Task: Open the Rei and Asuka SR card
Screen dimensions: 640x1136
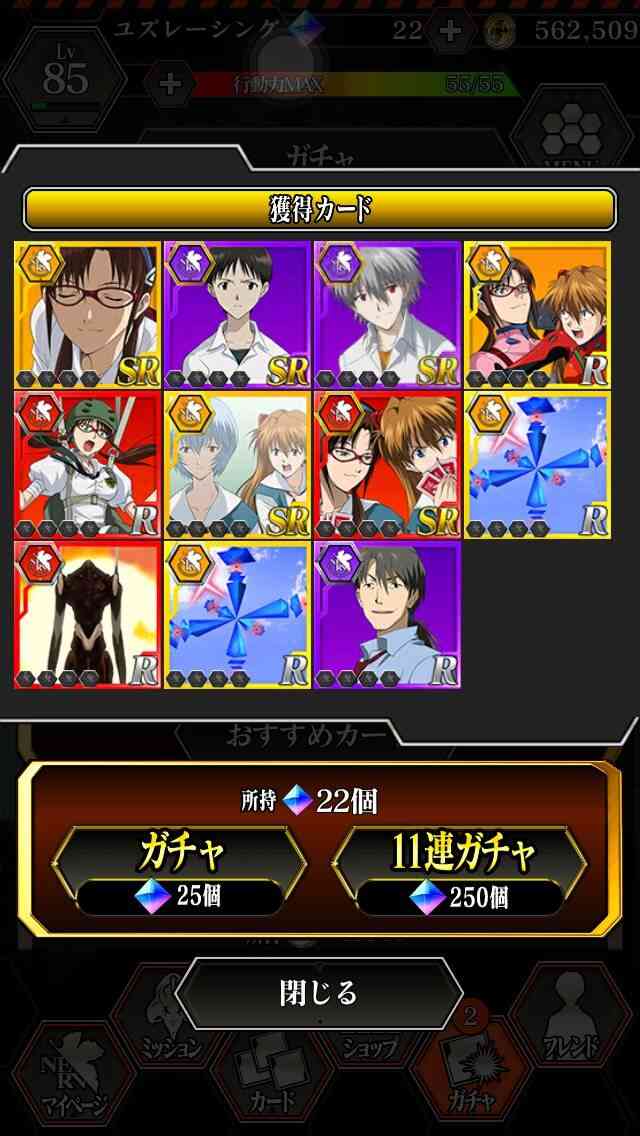Action: (238, 465)
